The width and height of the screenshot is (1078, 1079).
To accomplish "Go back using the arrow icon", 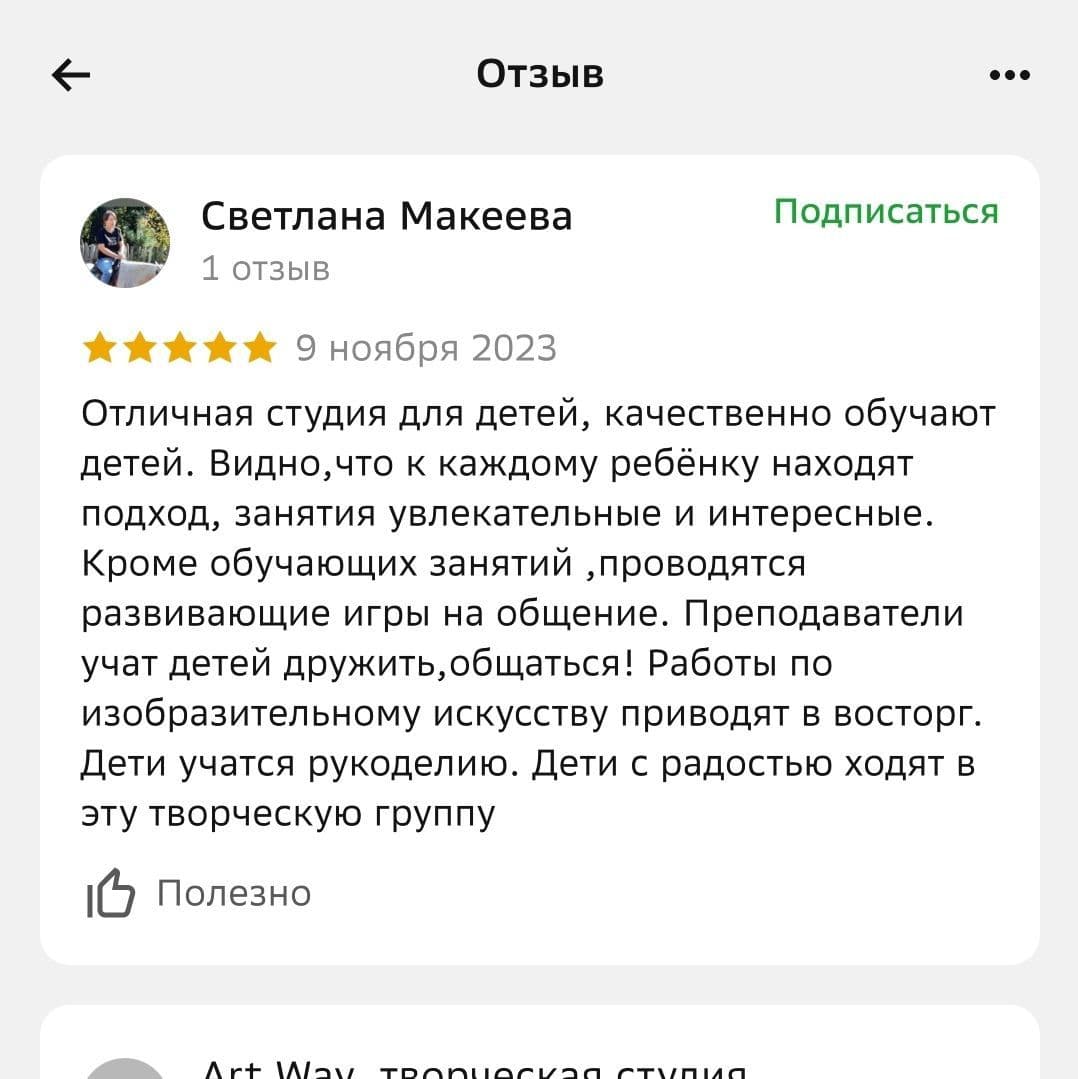I will click(71, 75).
